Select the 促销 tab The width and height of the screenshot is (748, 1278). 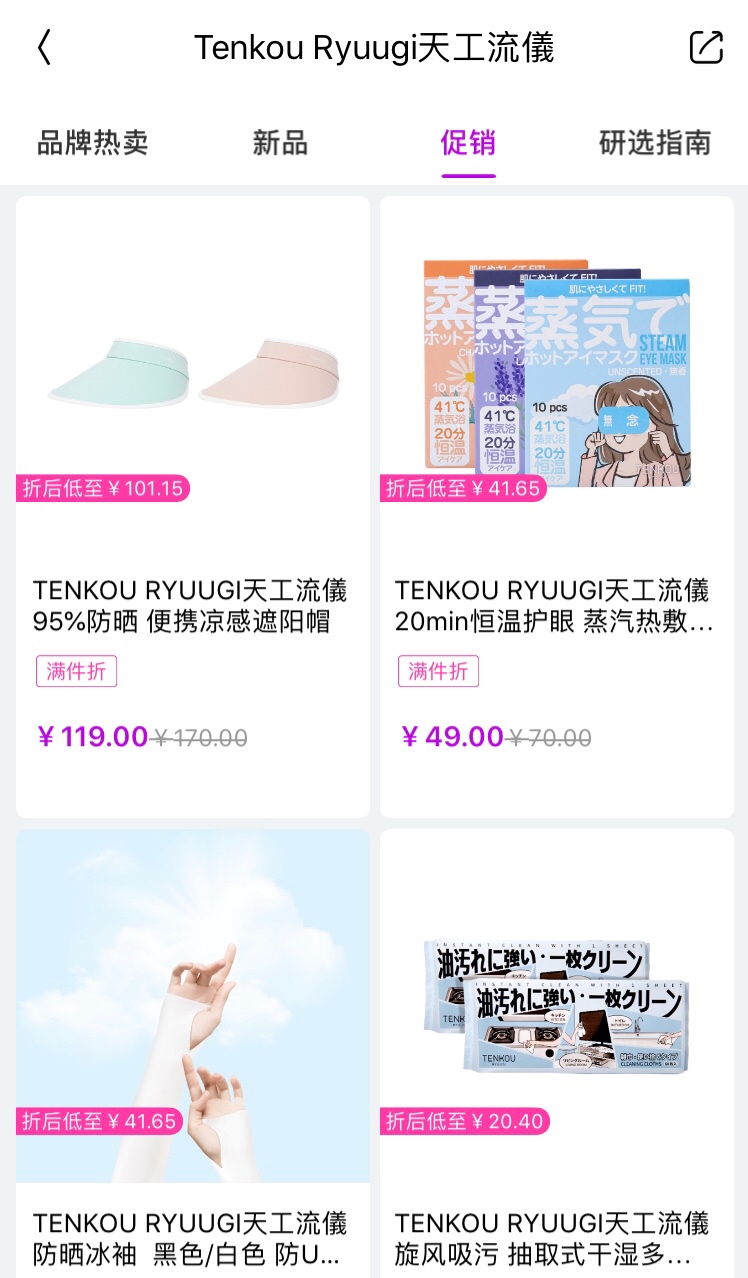(468, 142)
